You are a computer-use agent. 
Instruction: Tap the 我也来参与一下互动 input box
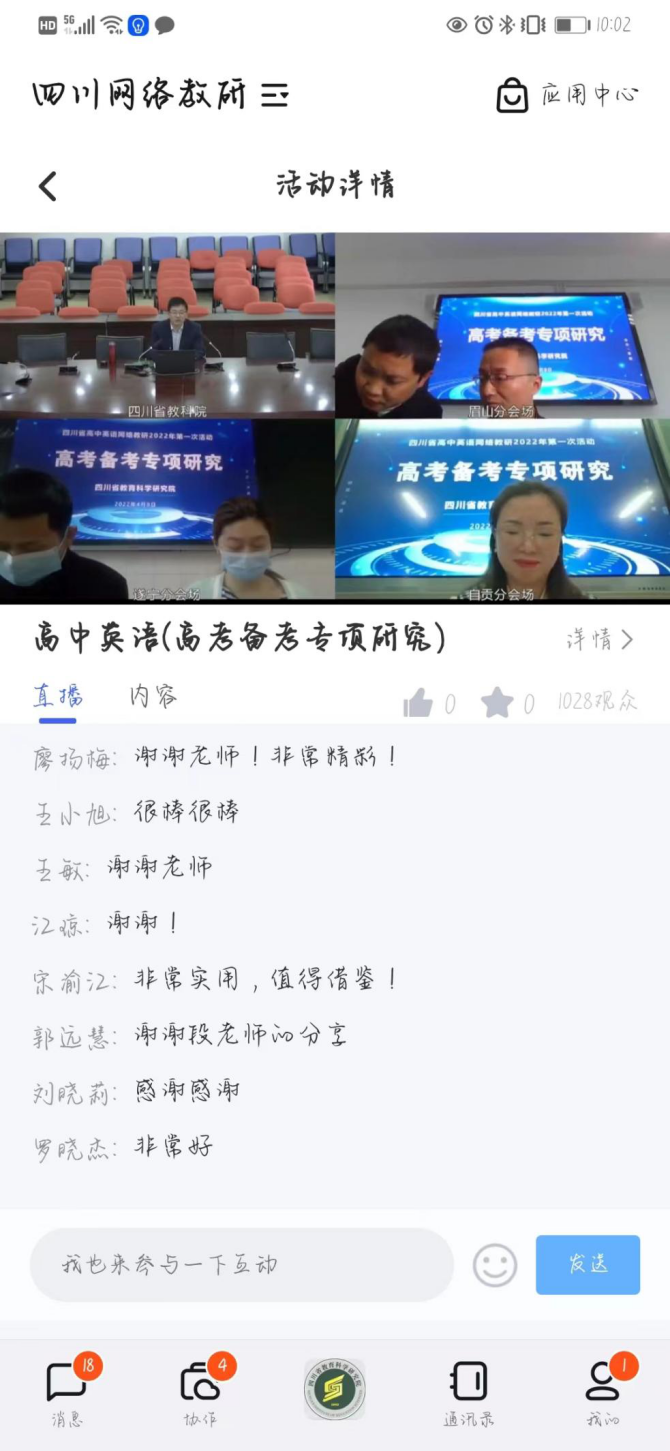(x=242, y=1265)
